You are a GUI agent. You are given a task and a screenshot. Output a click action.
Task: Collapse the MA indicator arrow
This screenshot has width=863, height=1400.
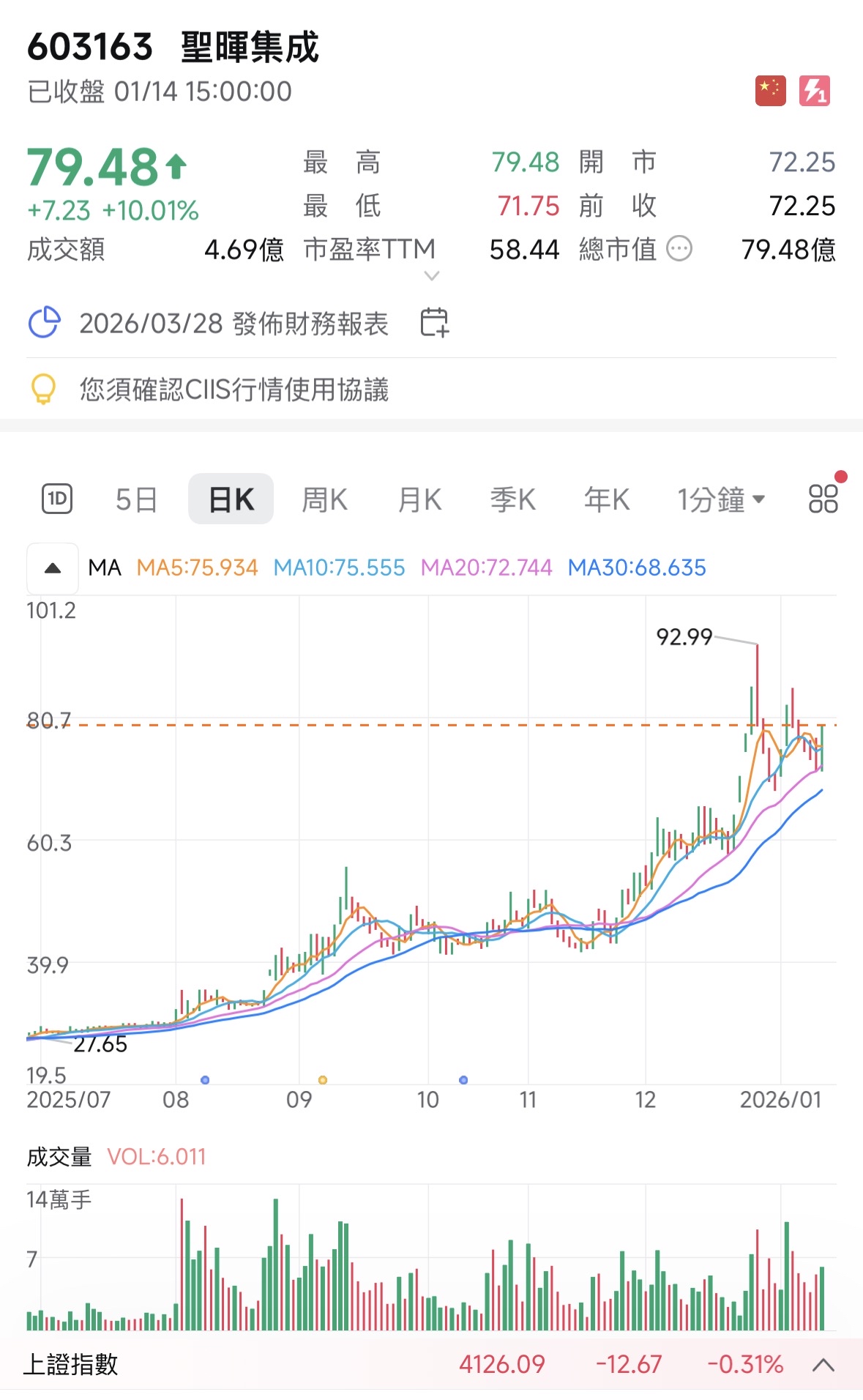tap(53, 568)
